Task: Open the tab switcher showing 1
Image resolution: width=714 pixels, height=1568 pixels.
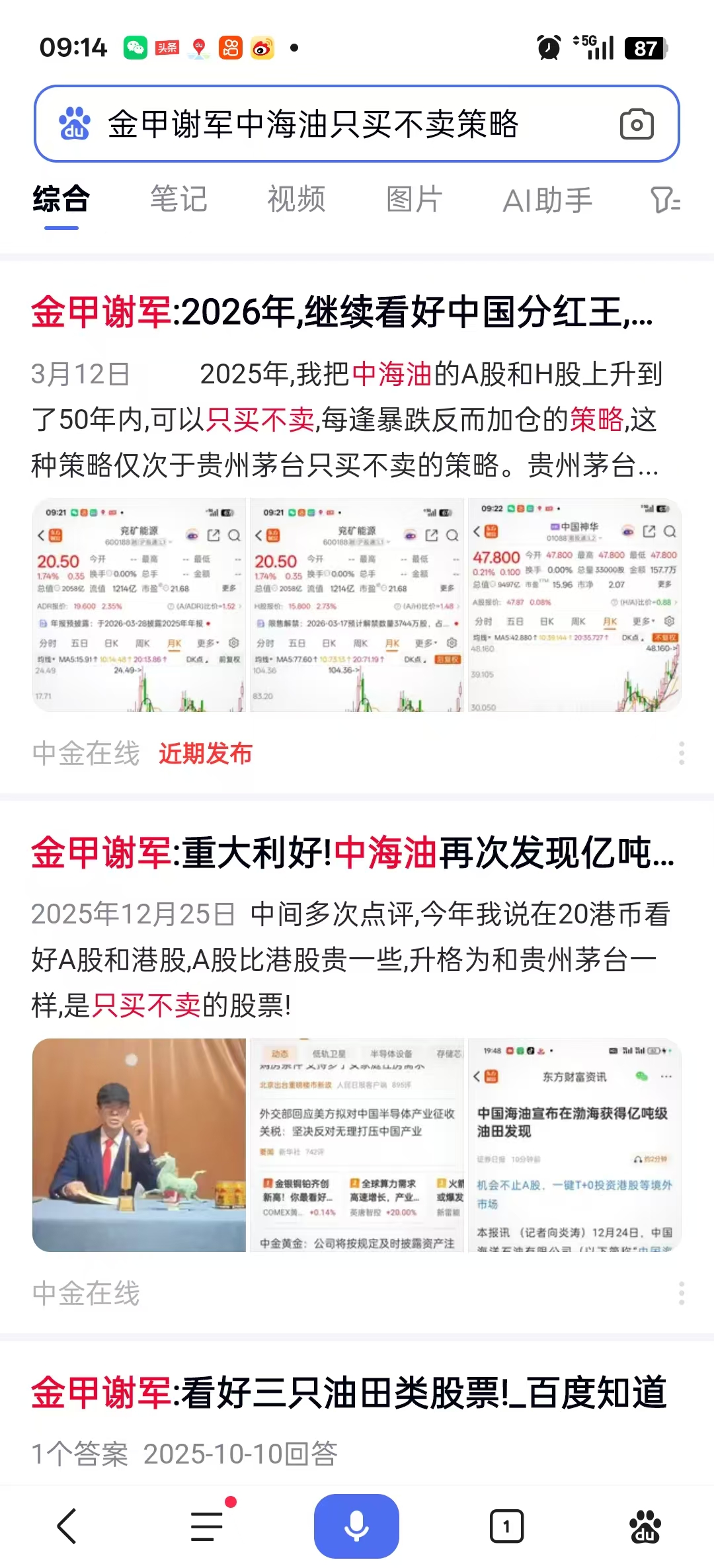Action: click(506, 1526)
